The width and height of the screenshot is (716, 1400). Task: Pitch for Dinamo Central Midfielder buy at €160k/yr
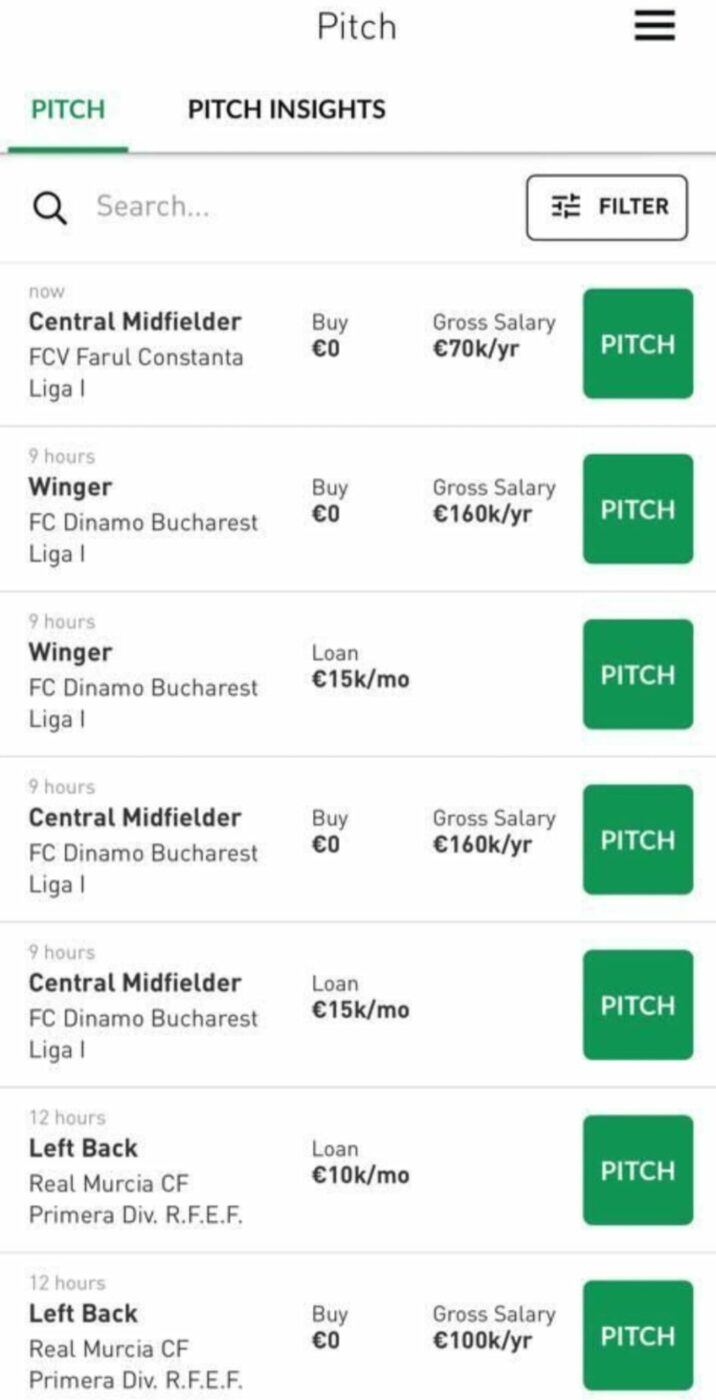coord(637,839)
